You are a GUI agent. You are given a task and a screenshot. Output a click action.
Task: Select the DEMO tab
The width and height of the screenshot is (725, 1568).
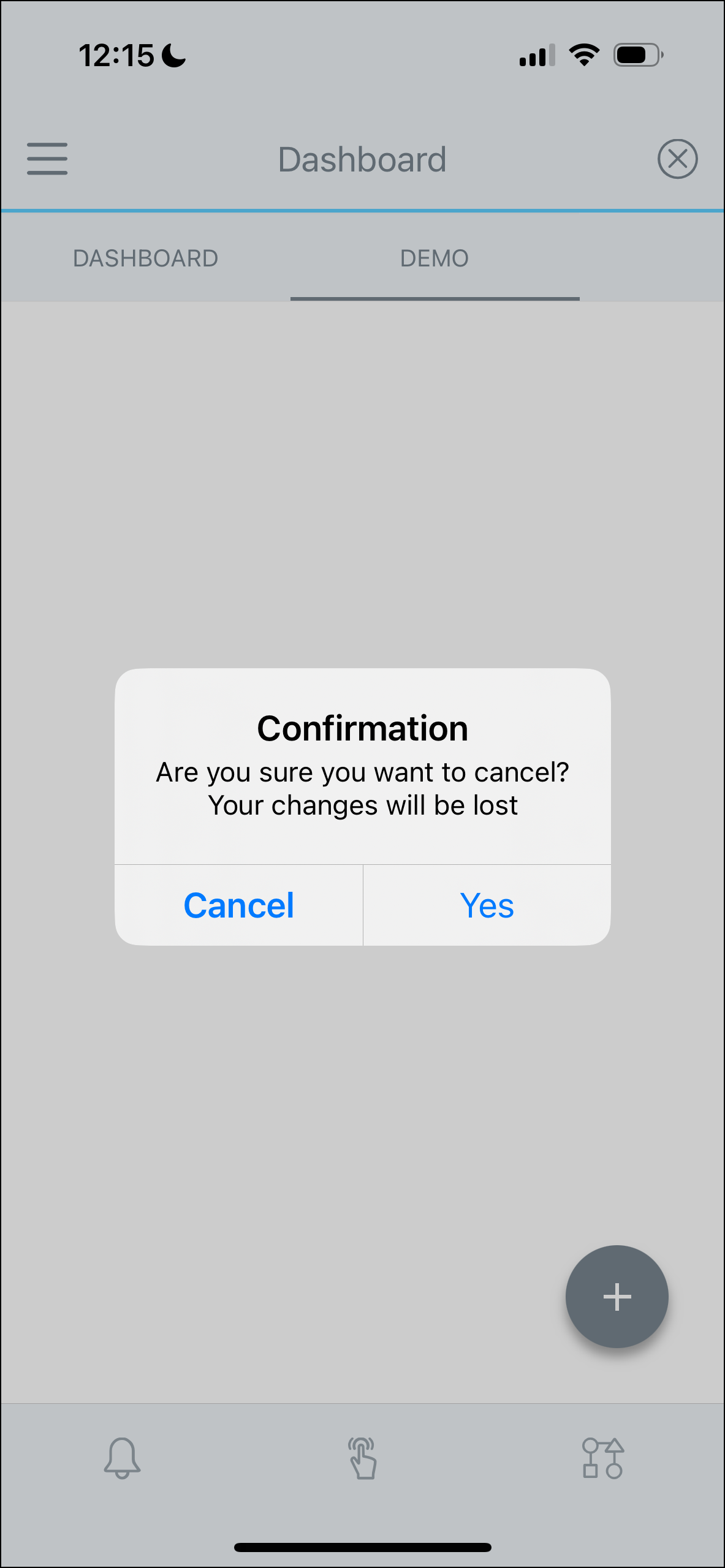435,258
